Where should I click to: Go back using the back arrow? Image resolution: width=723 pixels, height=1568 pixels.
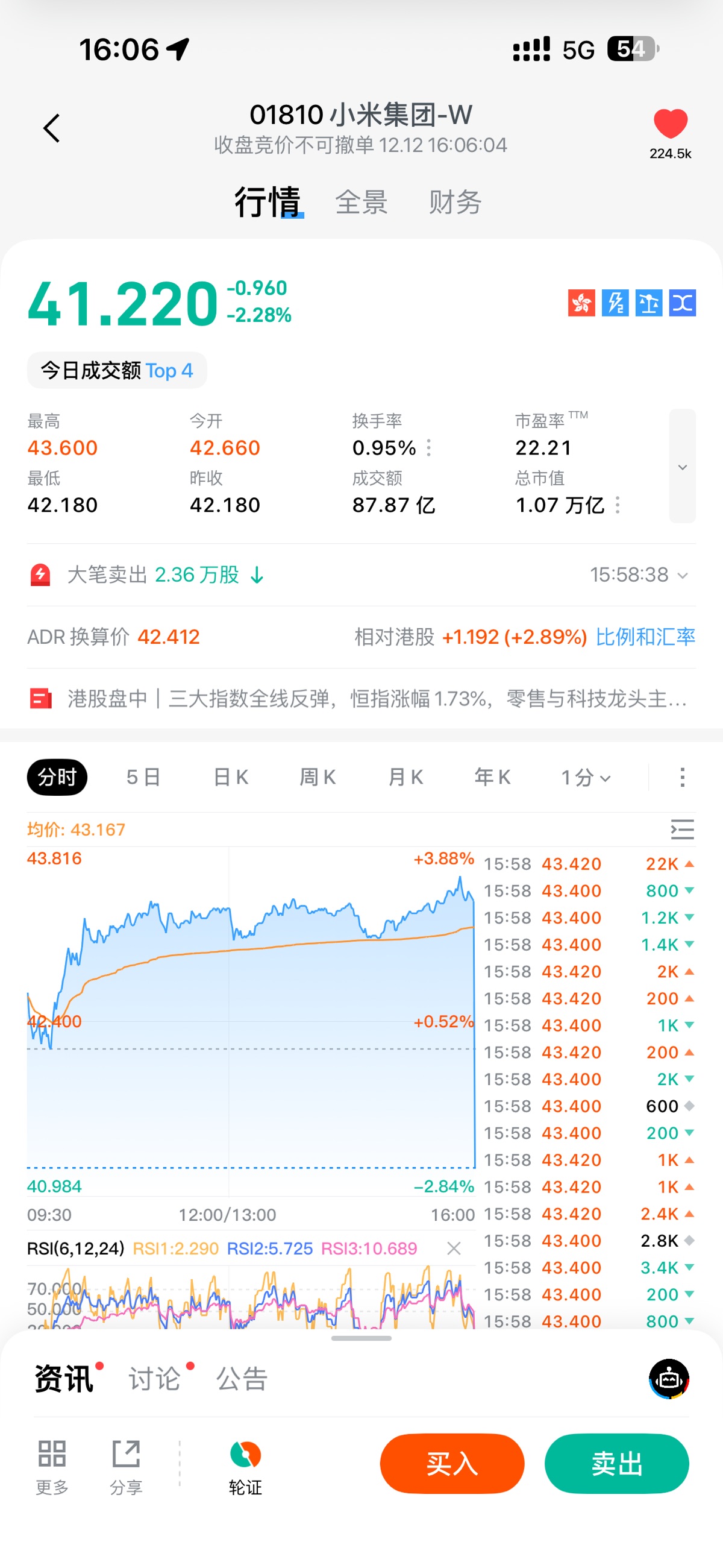[x=52, y=128]
